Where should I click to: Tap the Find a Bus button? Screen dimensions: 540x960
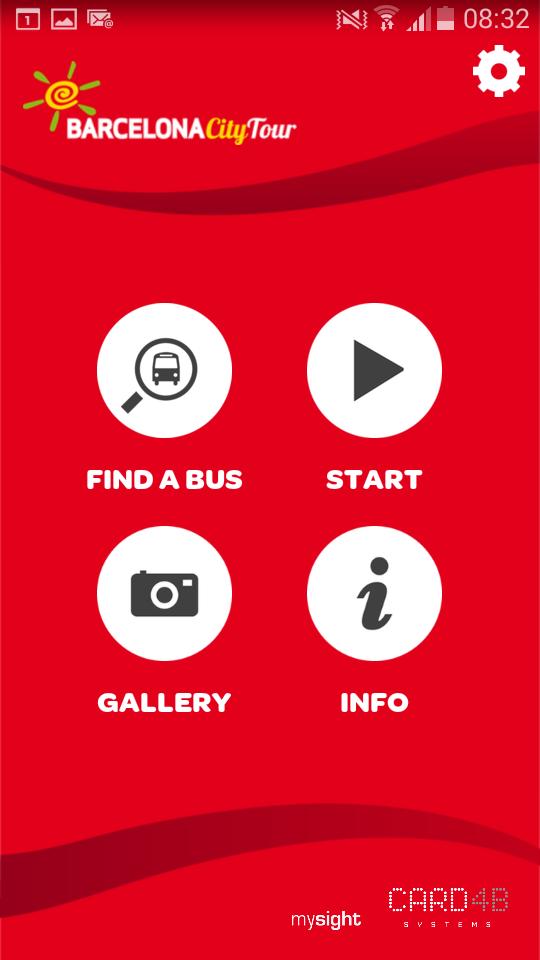coord(164,370)
